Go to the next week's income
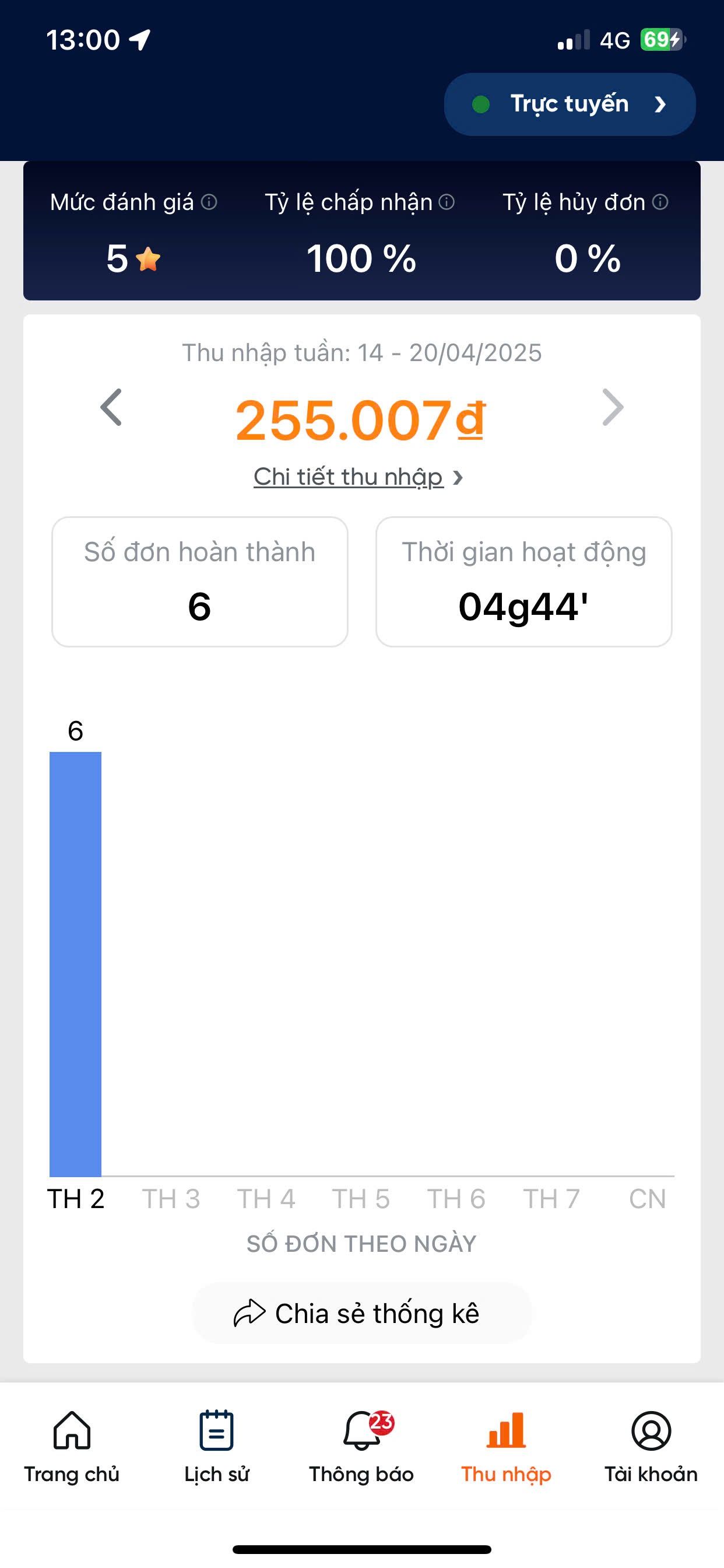This screenshot has width=724, height=1568. [612, 407]
